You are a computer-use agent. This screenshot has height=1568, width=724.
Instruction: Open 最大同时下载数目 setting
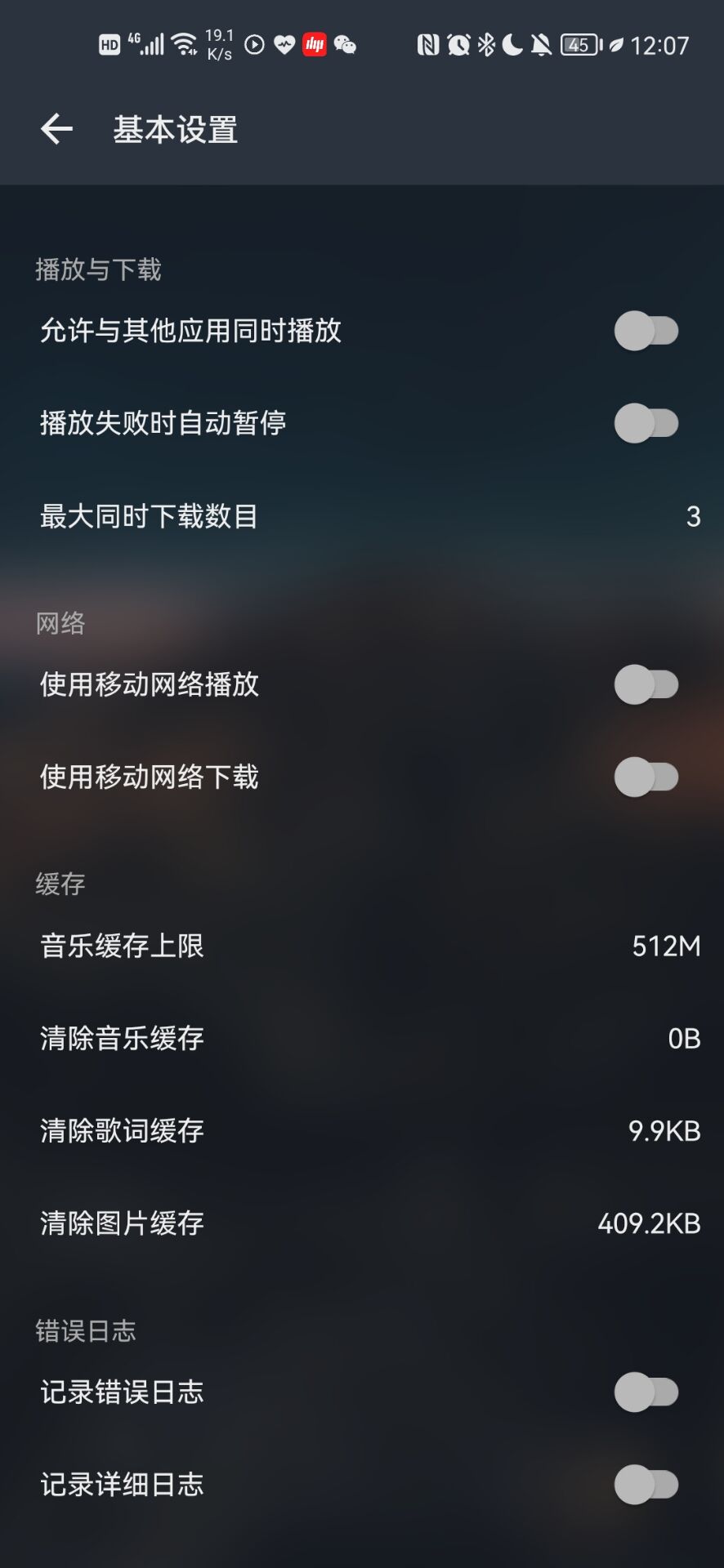(x=362, y=516)
